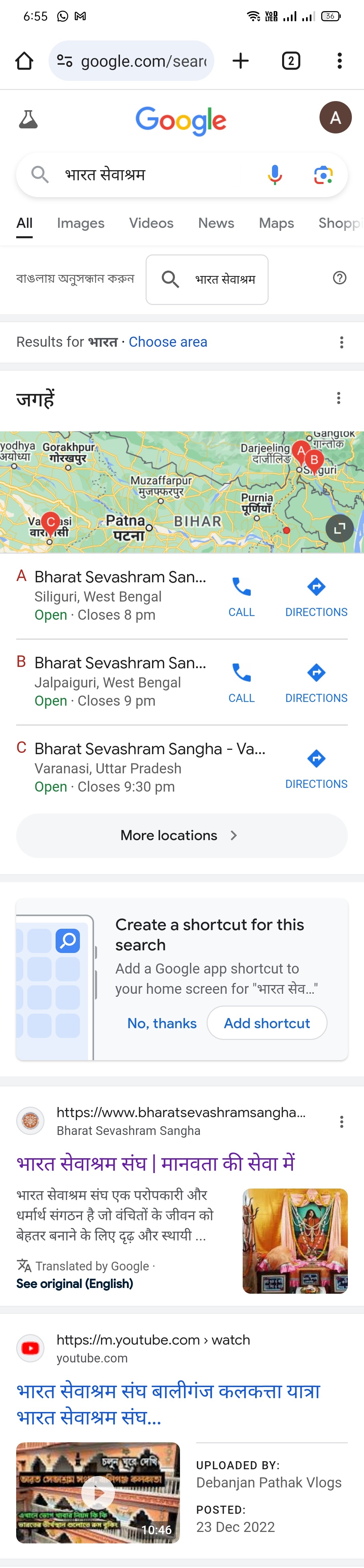
Task: Switch to the Images tab
Action: (80, 223)
